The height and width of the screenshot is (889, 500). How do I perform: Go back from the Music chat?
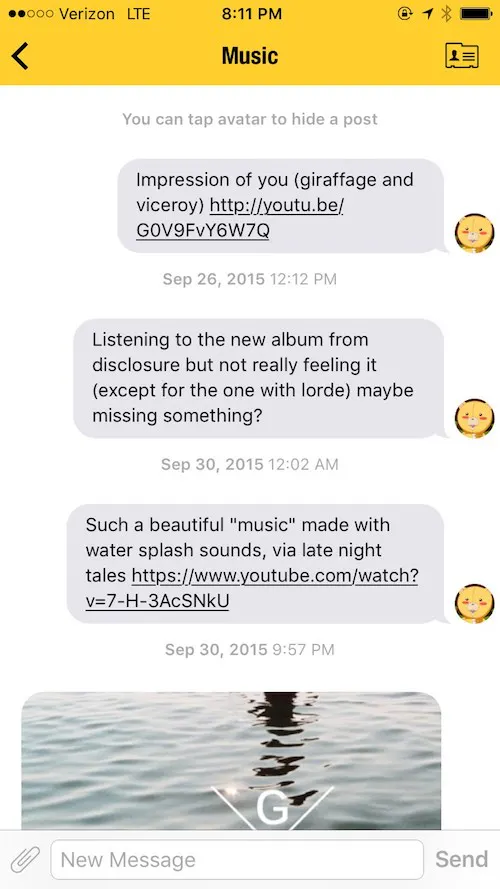click(20, 56)
